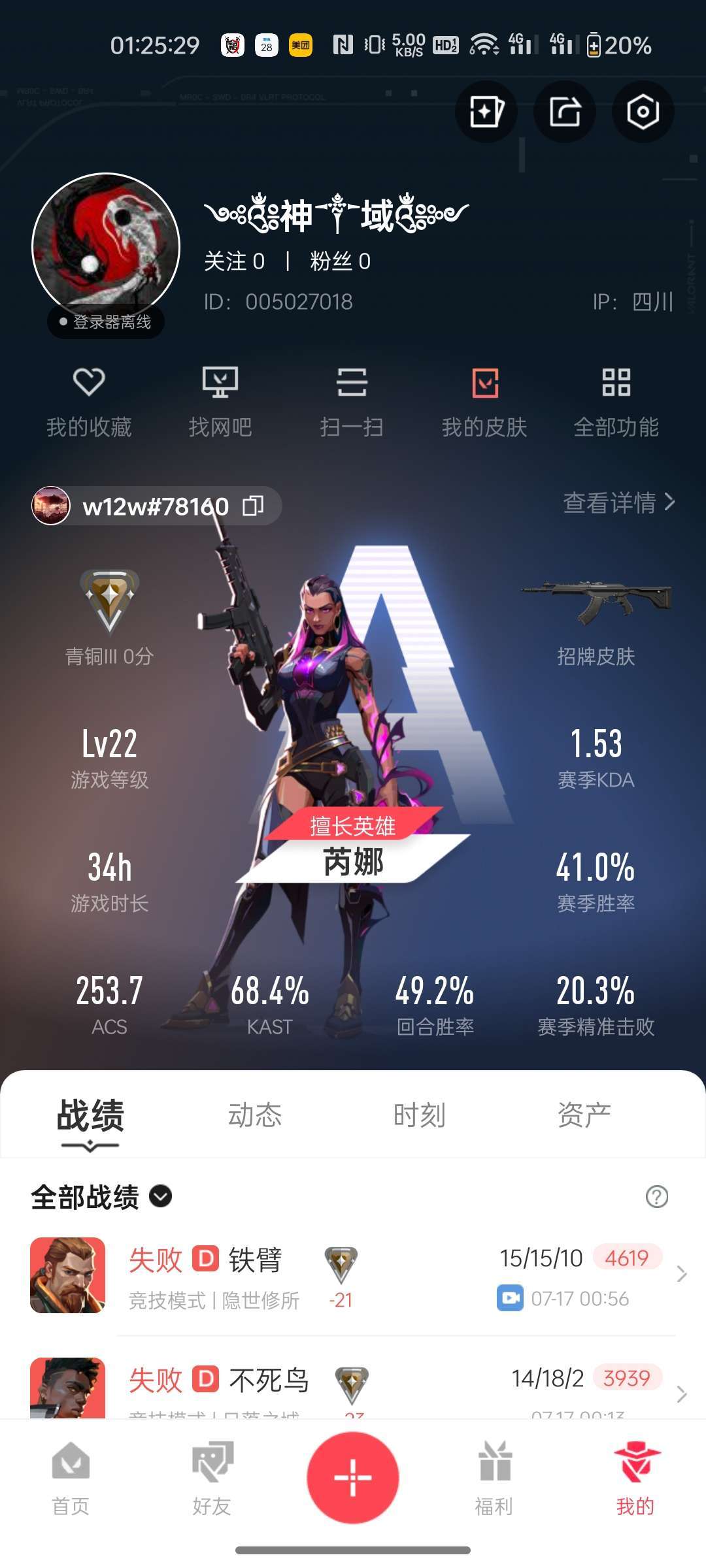The image size is (706, 1568).
Task: Tap the share icon at top
Action: click(x=565, y=112)
